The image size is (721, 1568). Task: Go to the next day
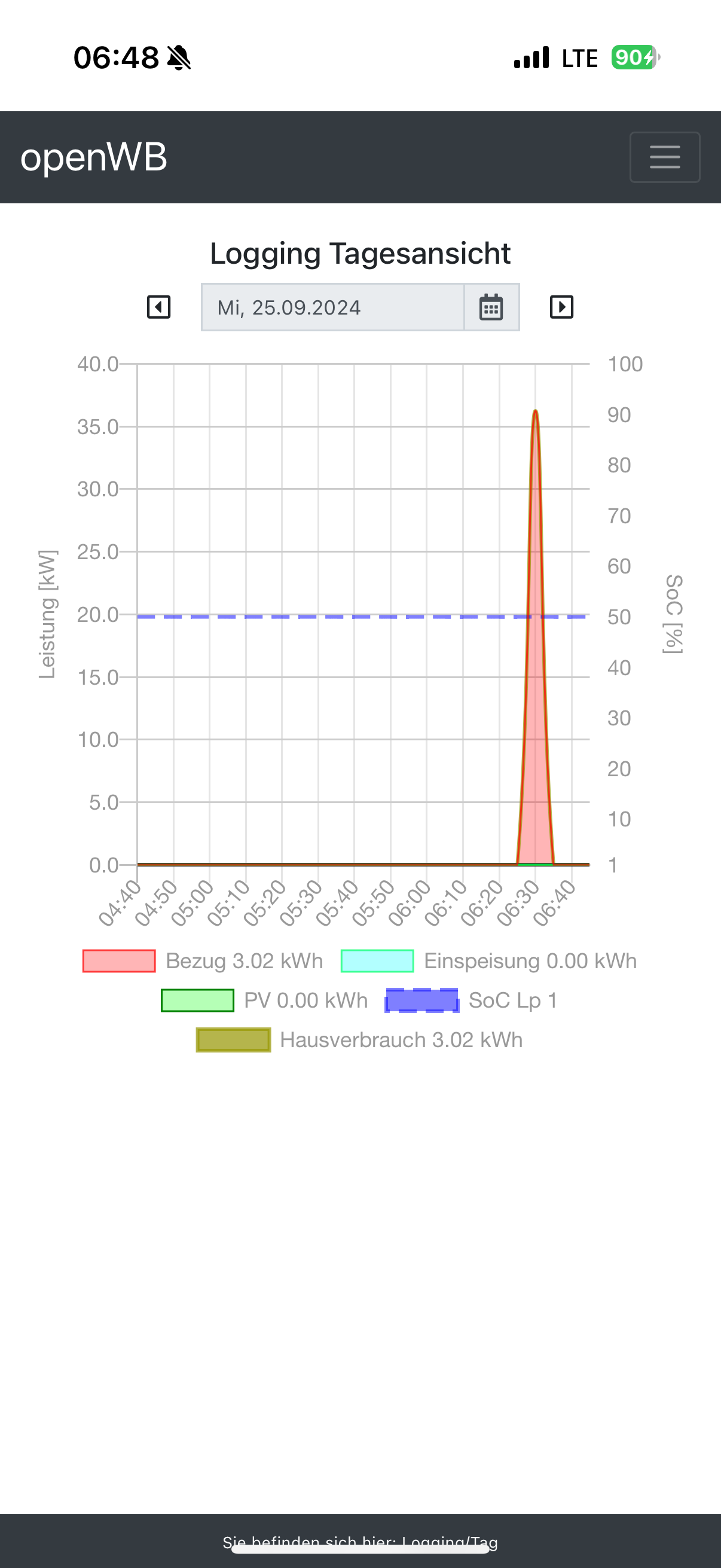coord(561,307)
